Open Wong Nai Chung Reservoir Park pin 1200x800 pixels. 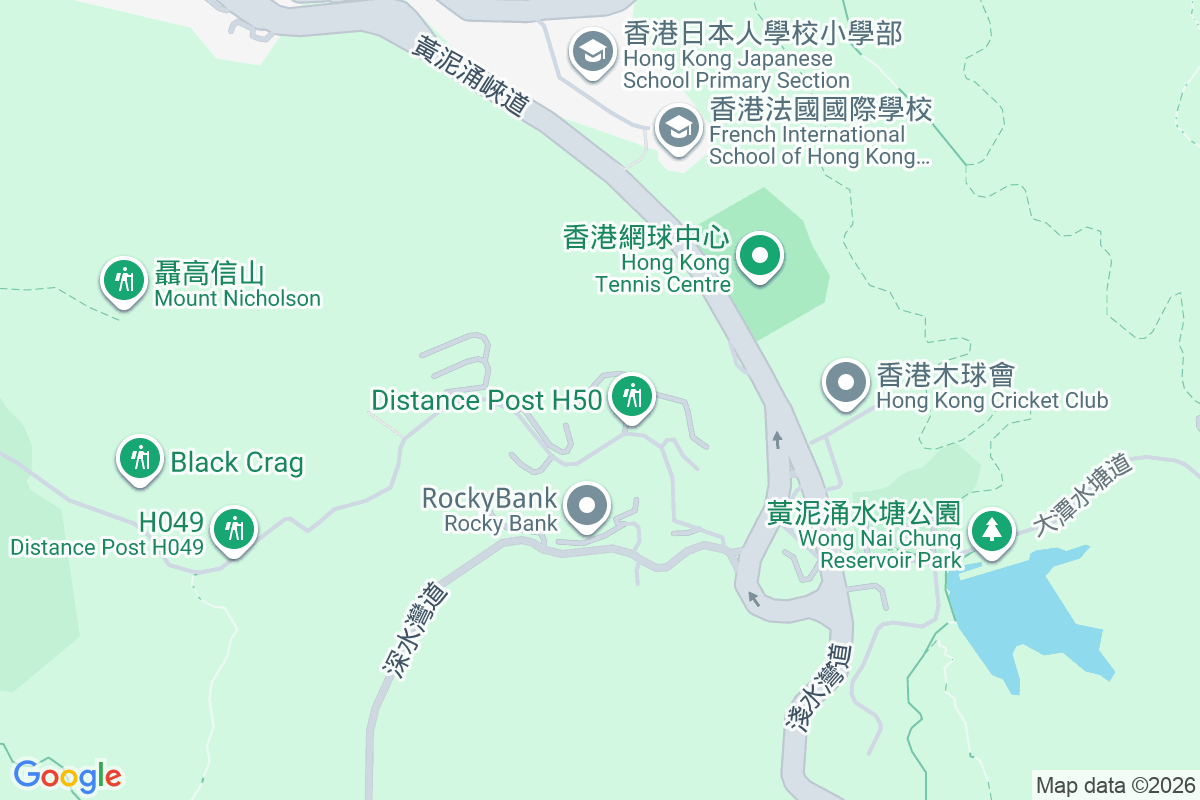point(991,530)
